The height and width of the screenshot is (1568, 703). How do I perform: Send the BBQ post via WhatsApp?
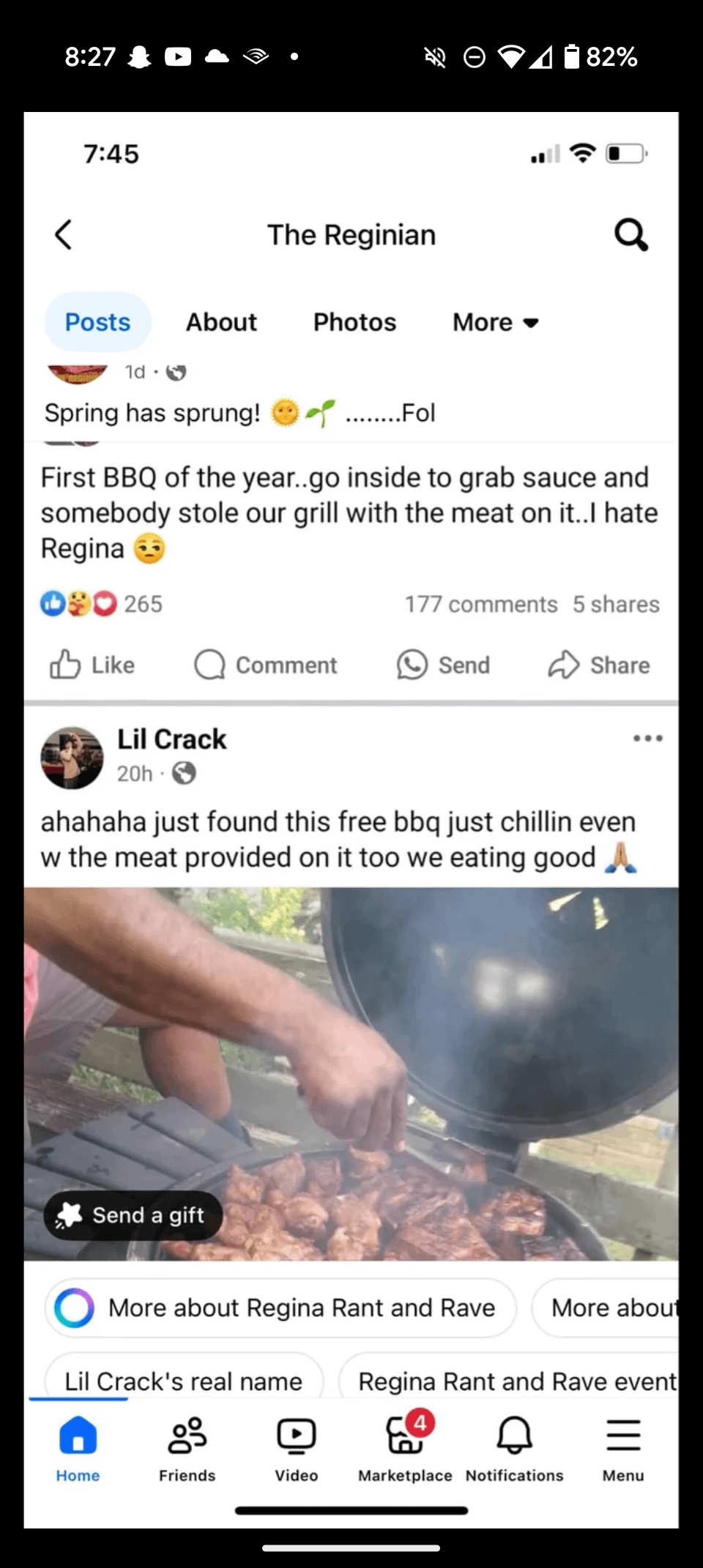coord(443,665)
